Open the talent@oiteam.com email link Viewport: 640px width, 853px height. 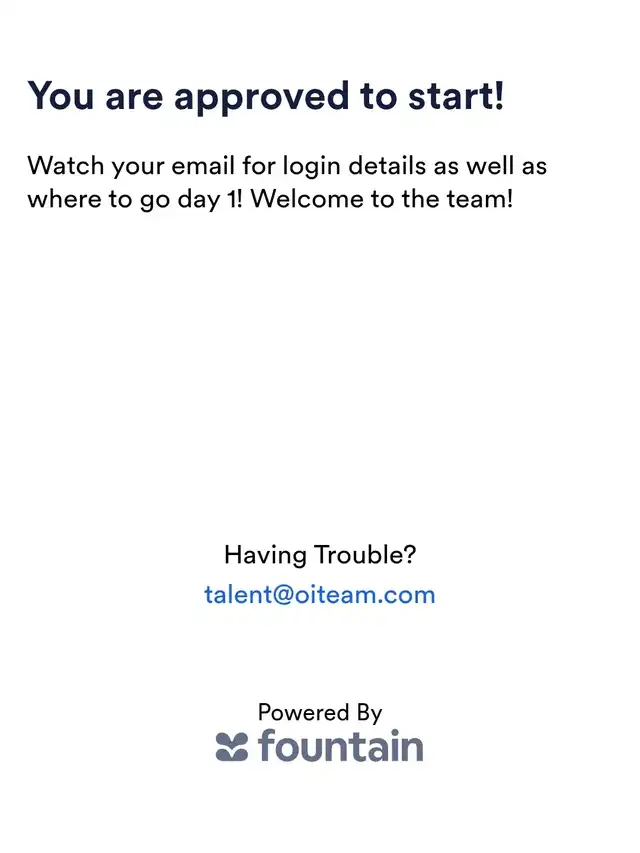pyautogui.click(x=320, y=595)
